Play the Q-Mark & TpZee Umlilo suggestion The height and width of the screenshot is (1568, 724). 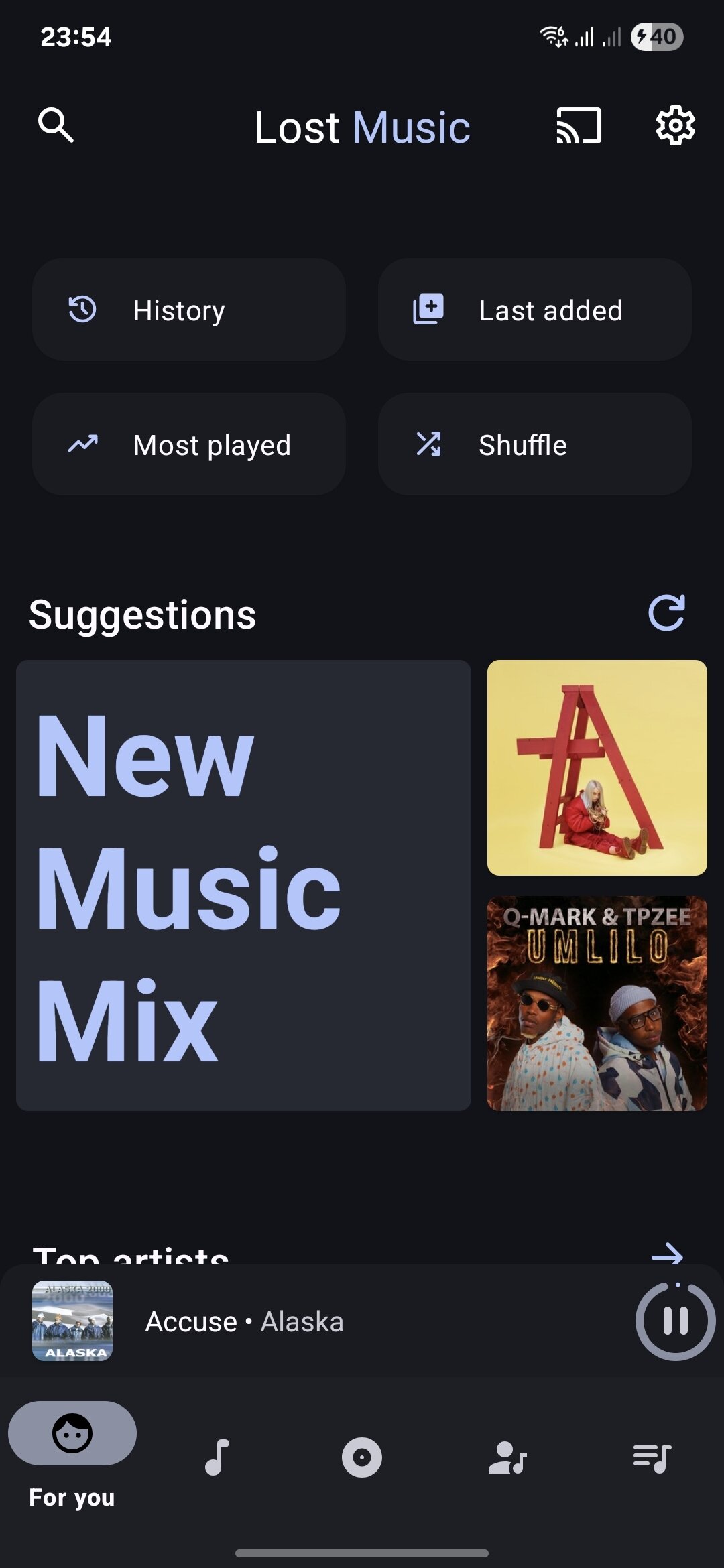[x=597, y=1003]
